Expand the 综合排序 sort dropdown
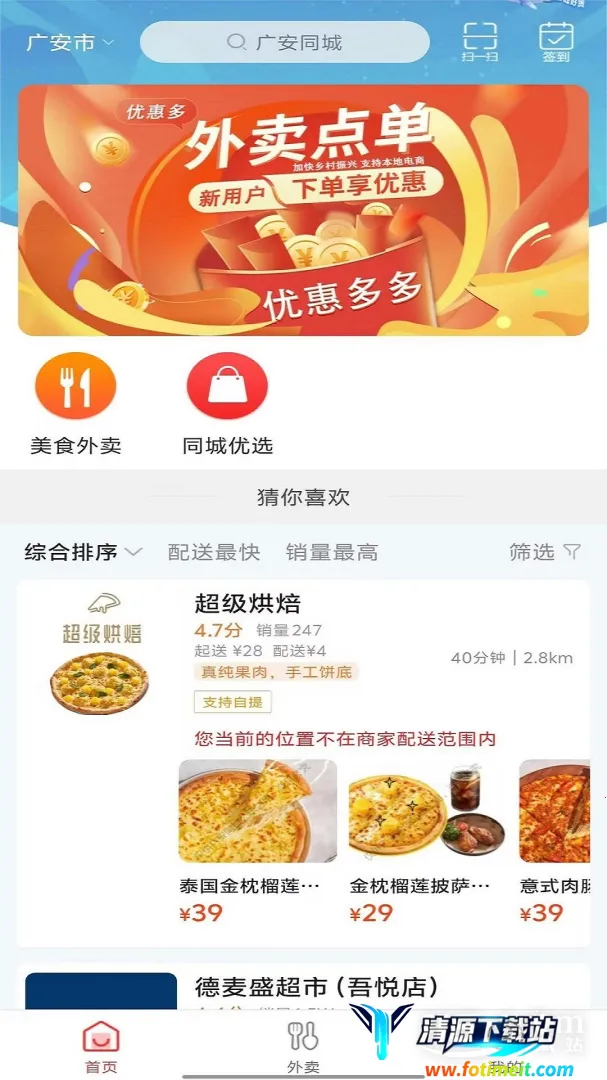This screenshot has width=607, height=1080. (83, 552)
